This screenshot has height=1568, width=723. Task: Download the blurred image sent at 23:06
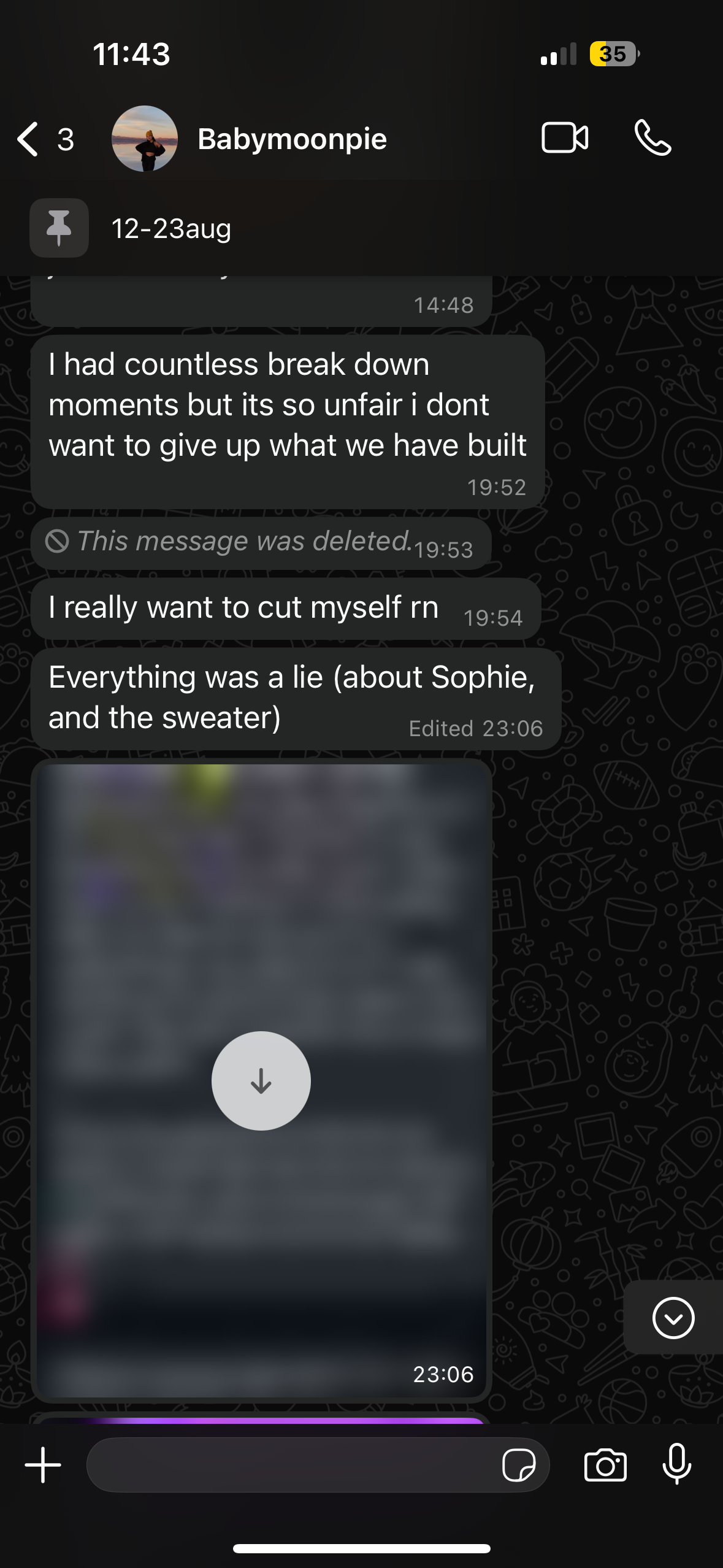click(x=261, y=1080)
